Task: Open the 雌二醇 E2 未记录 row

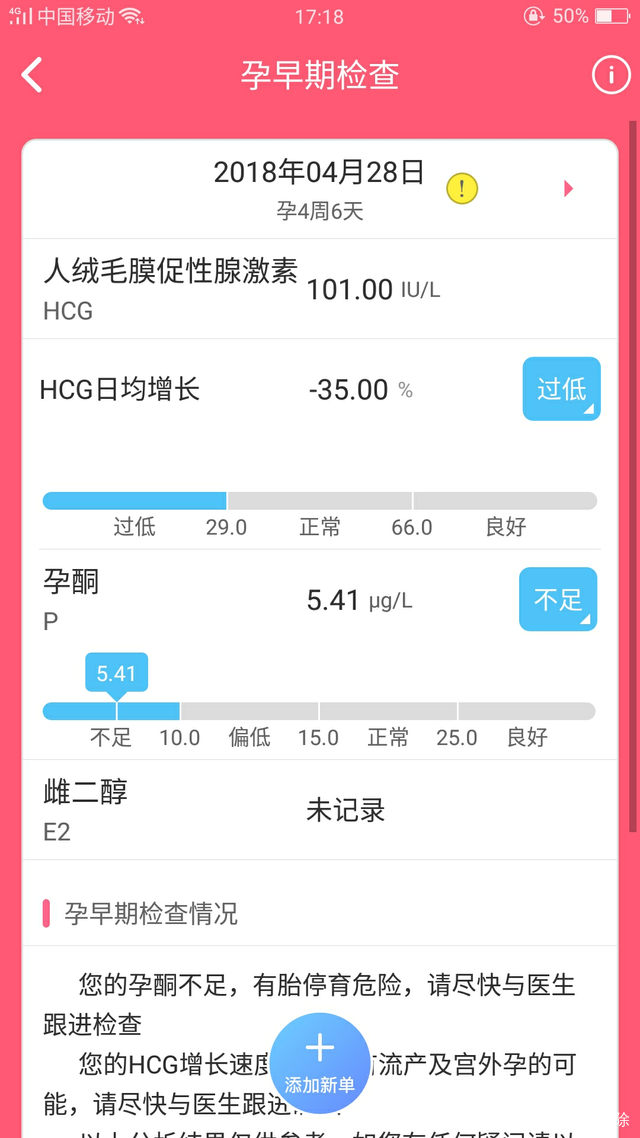Action: point(320,810)
